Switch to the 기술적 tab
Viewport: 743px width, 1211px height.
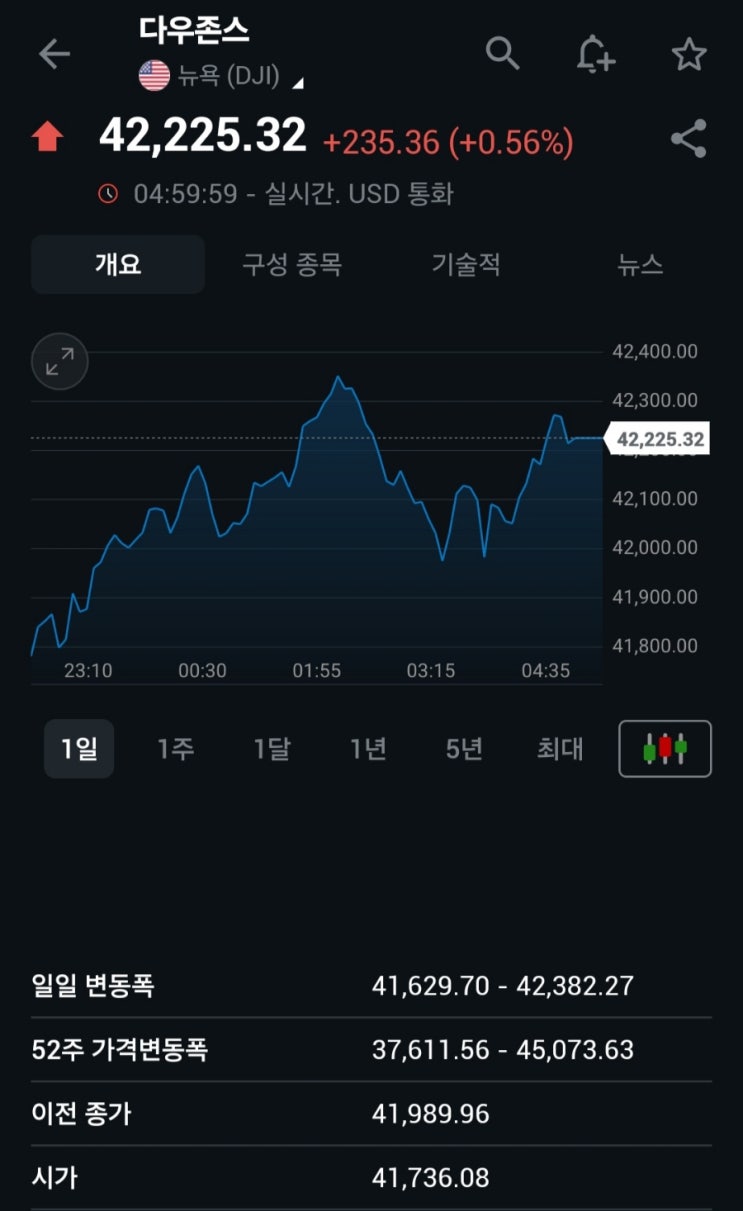tap(466, 264)
